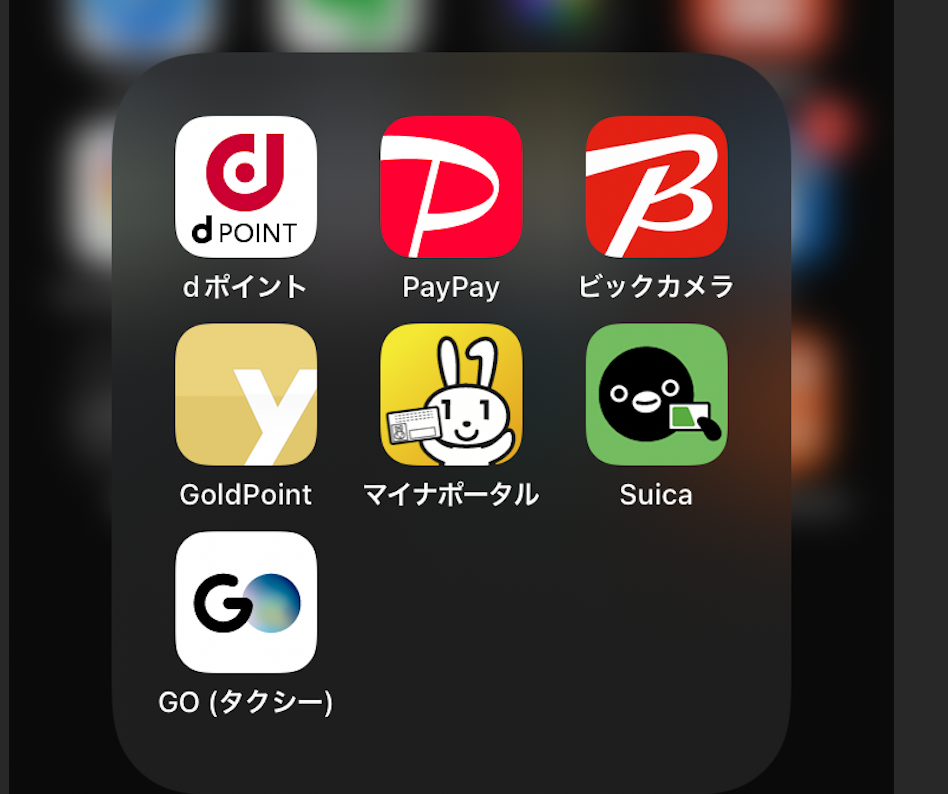
Task: Launch the GoldPoint app
Action: click(246, 395)
